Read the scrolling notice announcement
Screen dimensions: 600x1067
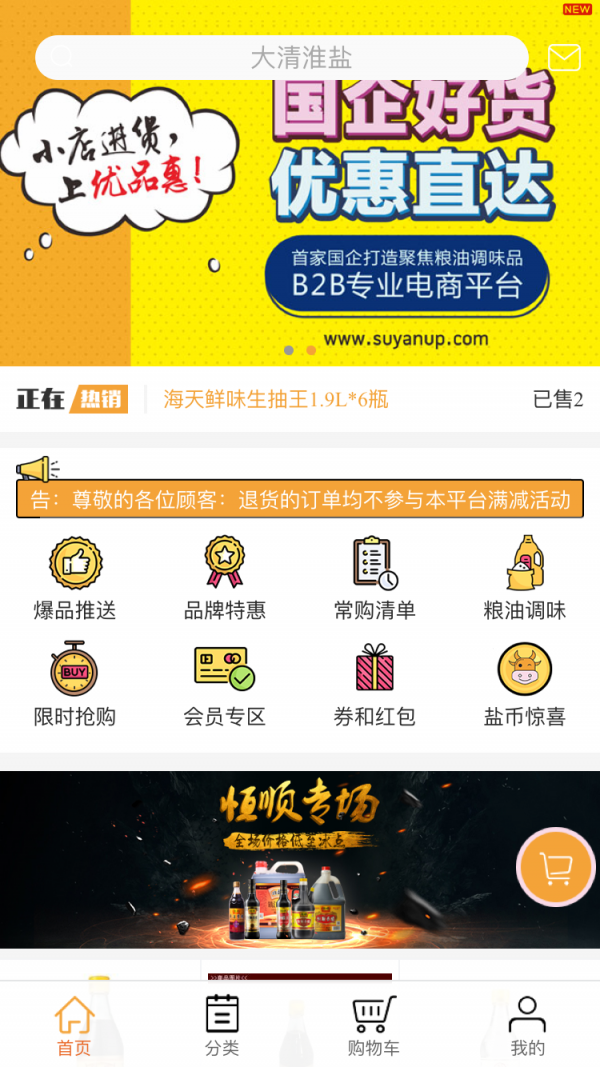click(300, 499)
